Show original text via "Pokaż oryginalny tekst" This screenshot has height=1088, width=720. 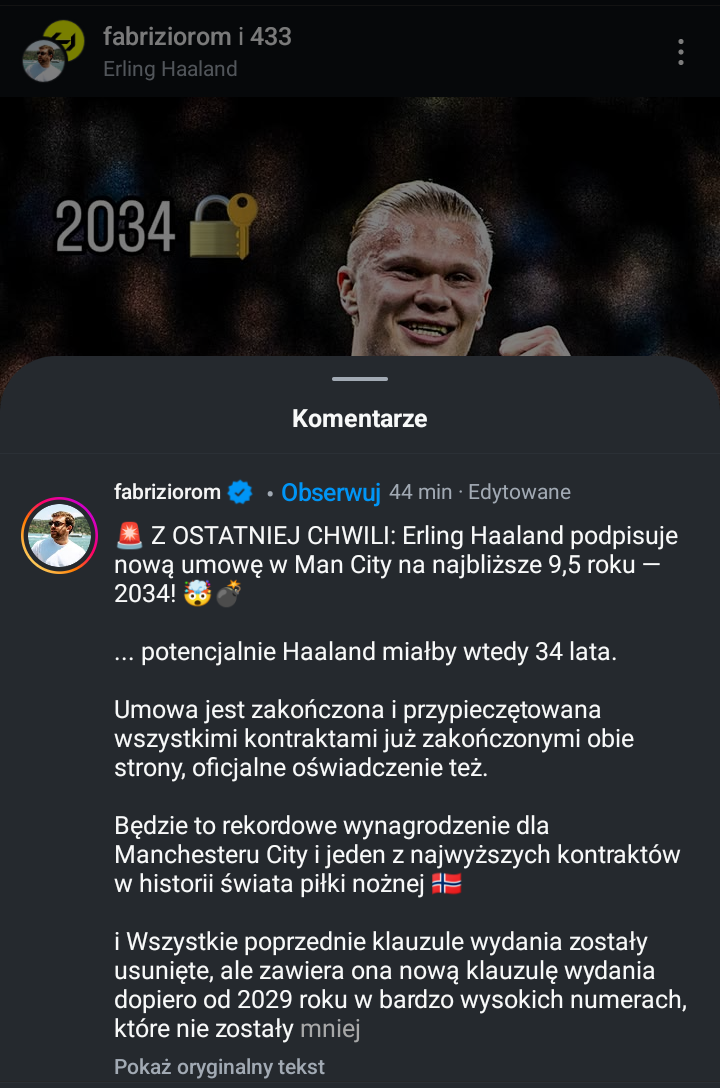point(219,1067)
